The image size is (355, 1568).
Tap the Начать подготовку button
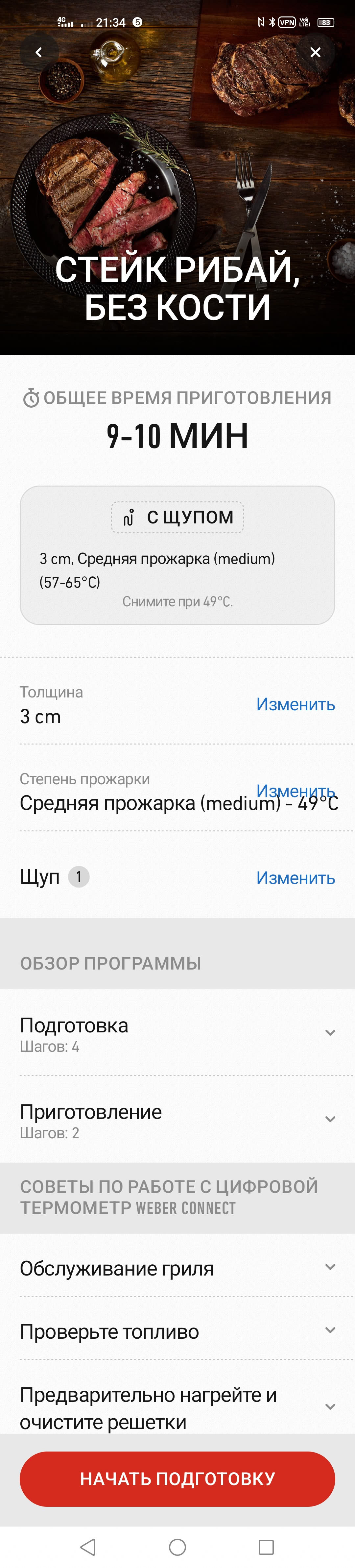177,1479
